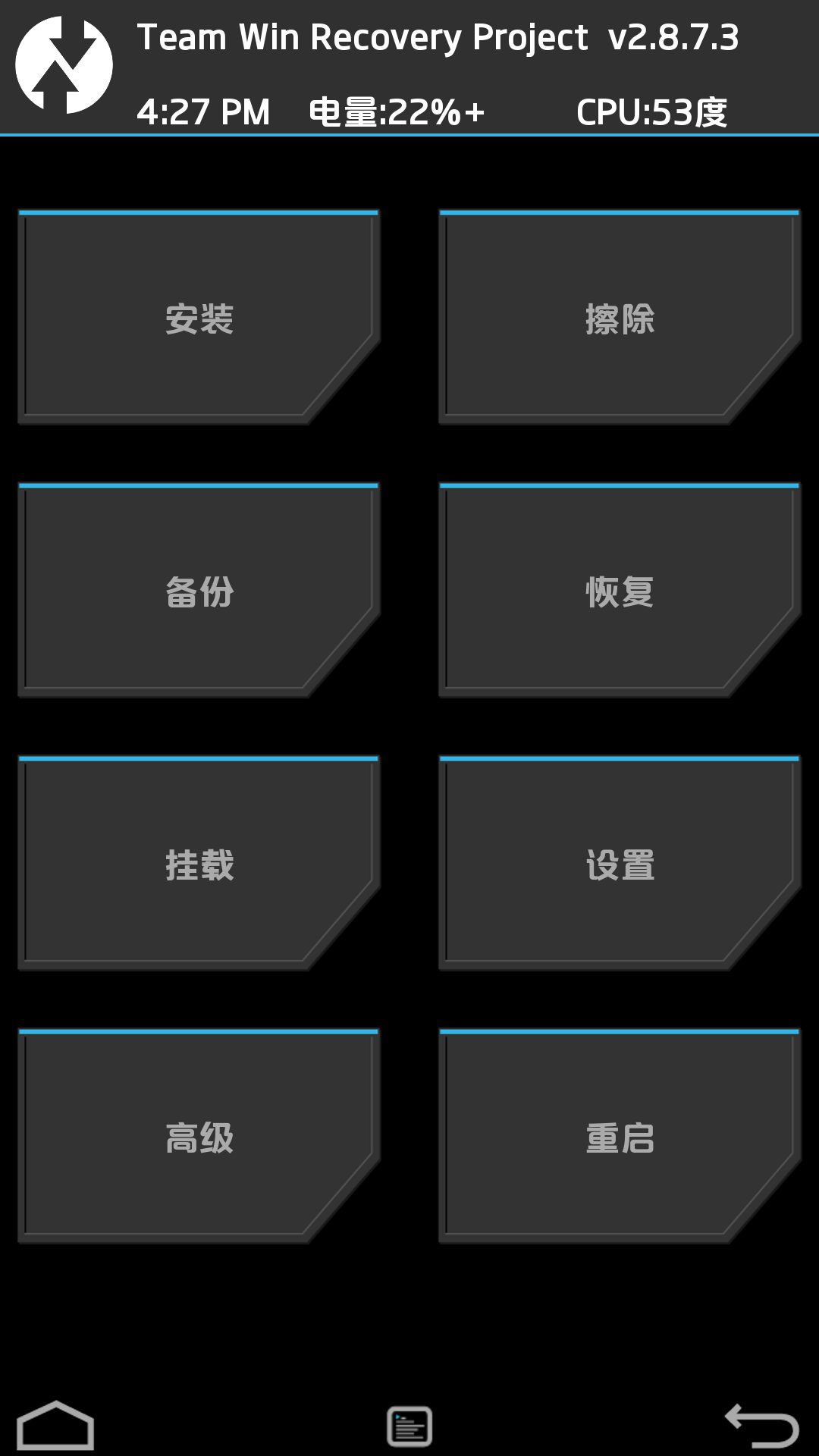Open the 挂载 (Mount) options

click(x=199, y=864)
